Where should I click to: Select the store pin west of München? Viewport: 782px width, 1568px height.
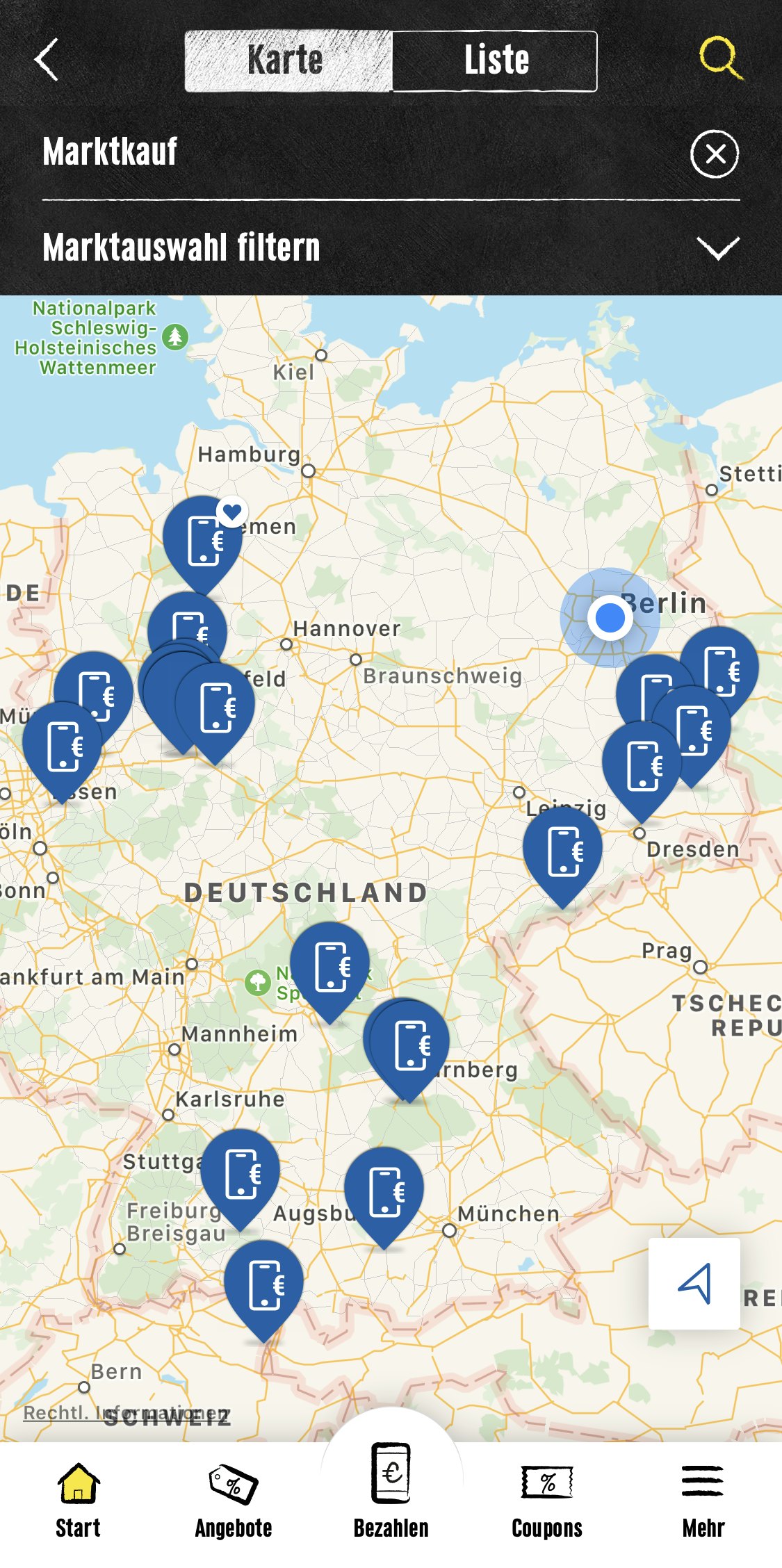coord(384,1191)
